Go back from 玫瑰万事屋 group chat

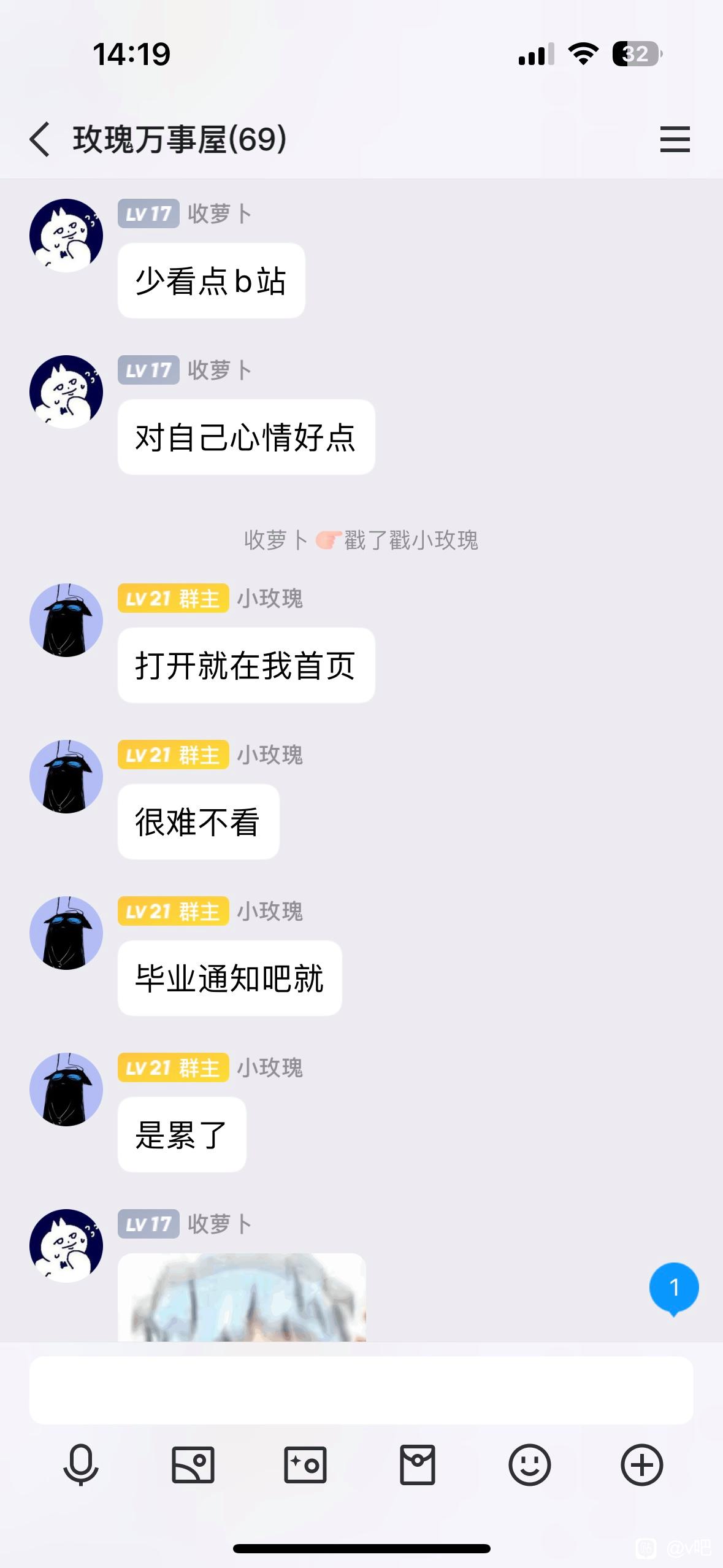tap(40, 139)
